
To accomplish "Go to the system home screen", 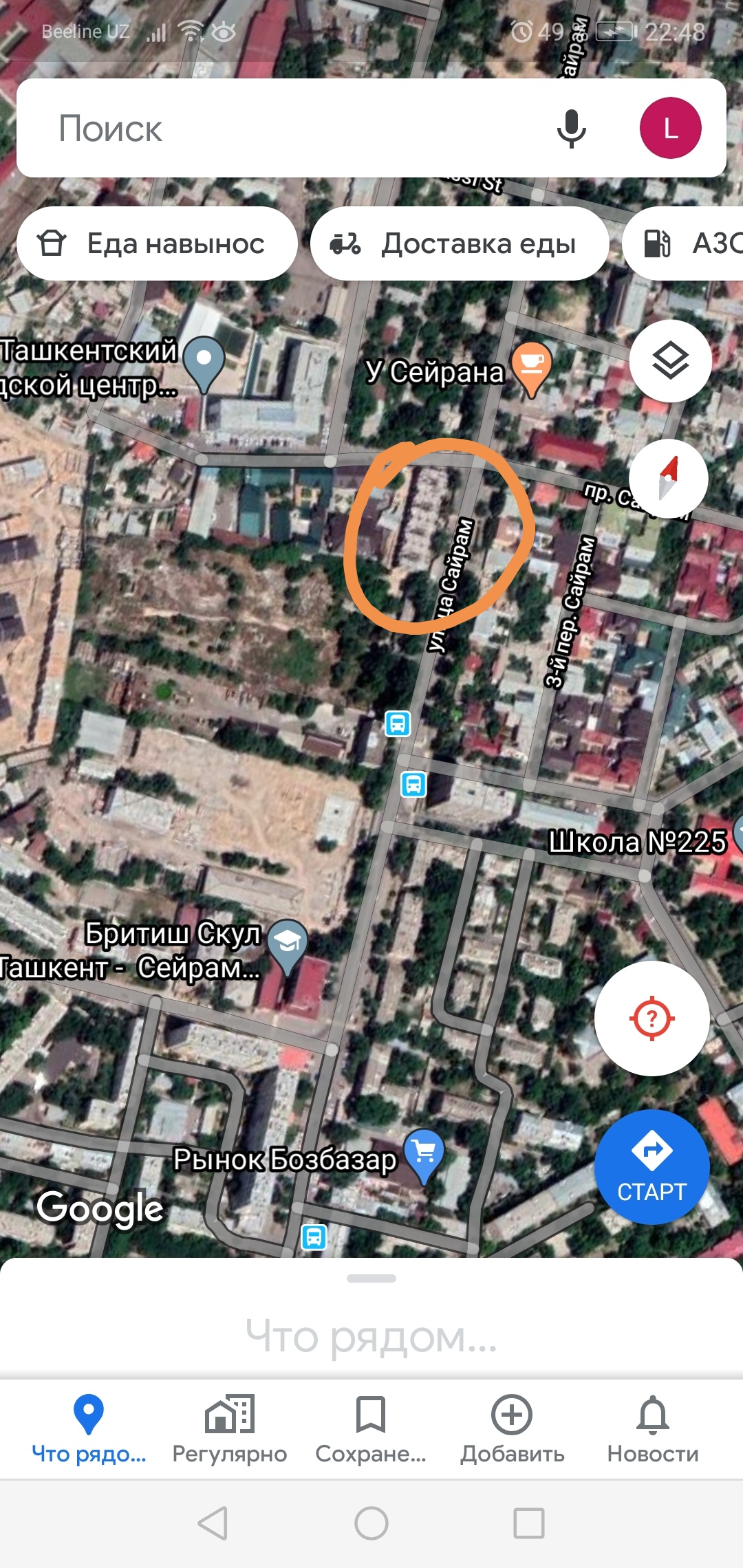I will click(x=371, y=1523).
